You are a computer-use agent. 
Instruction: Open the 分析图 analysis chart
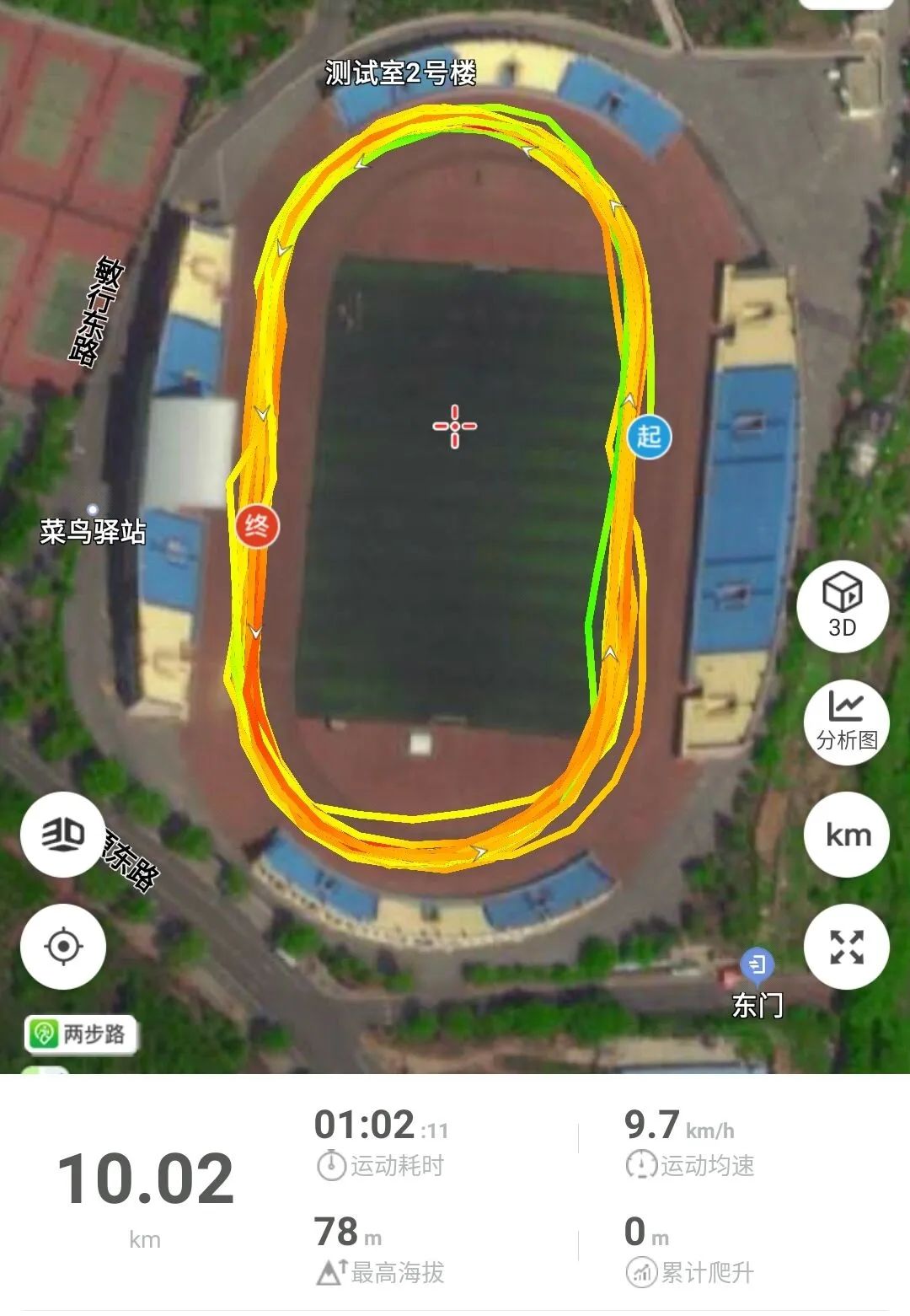click(x=846, y=722)
